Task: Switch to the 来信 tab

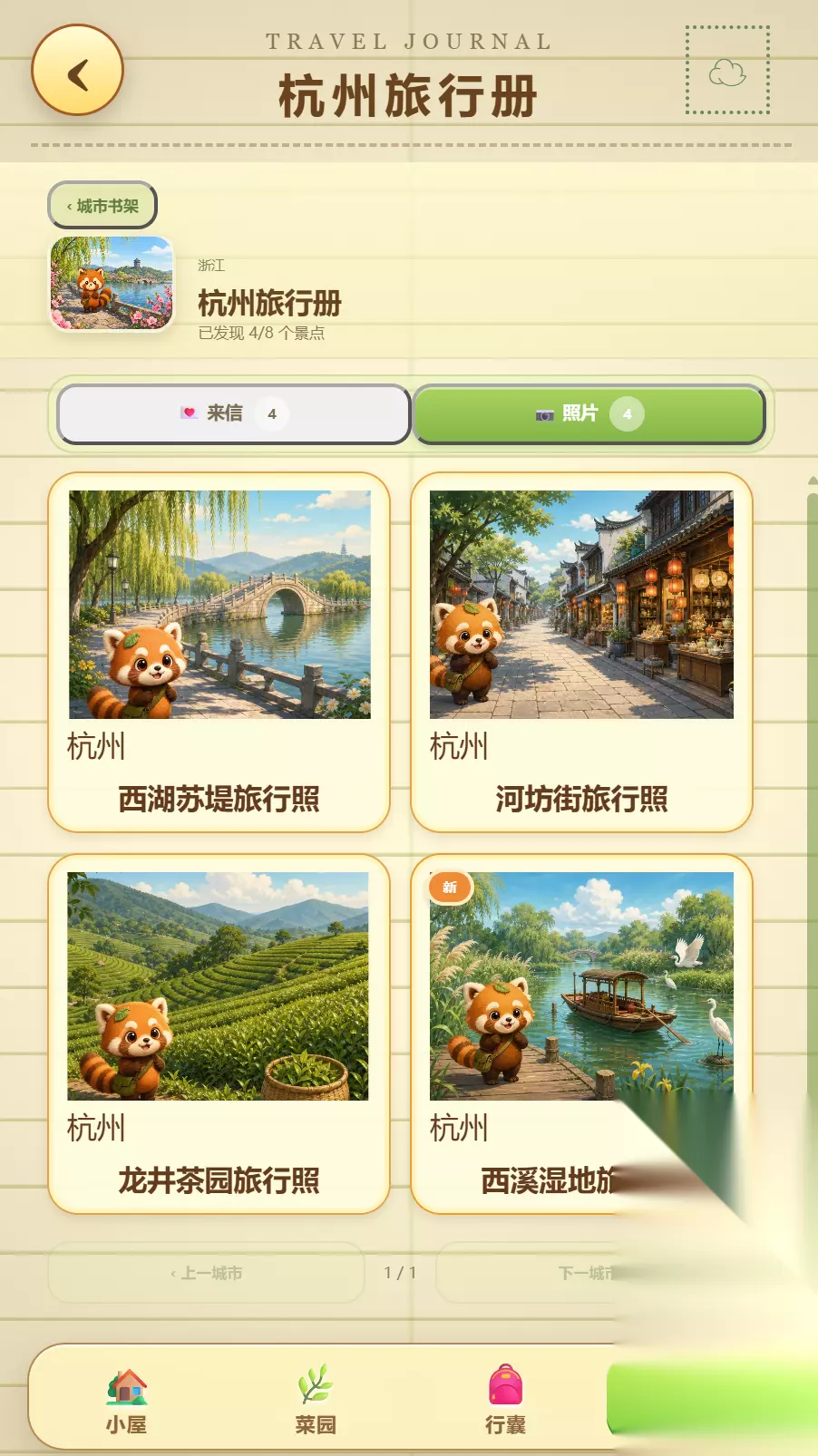Action: (234, 414)
